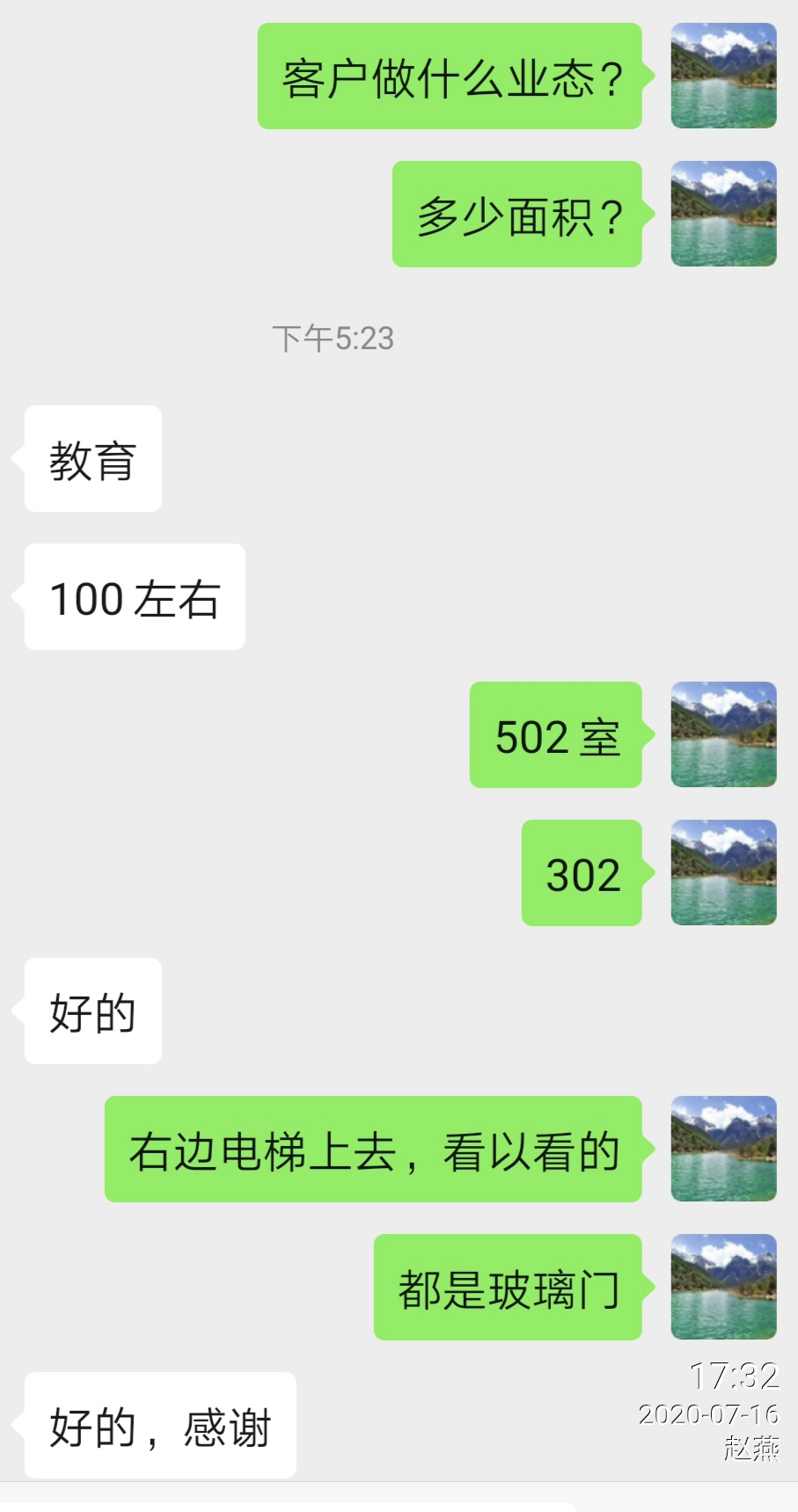The image size is (798, 1512).
Task: Open profile avatar beside 502 室 message
Action: coord(723,734)
